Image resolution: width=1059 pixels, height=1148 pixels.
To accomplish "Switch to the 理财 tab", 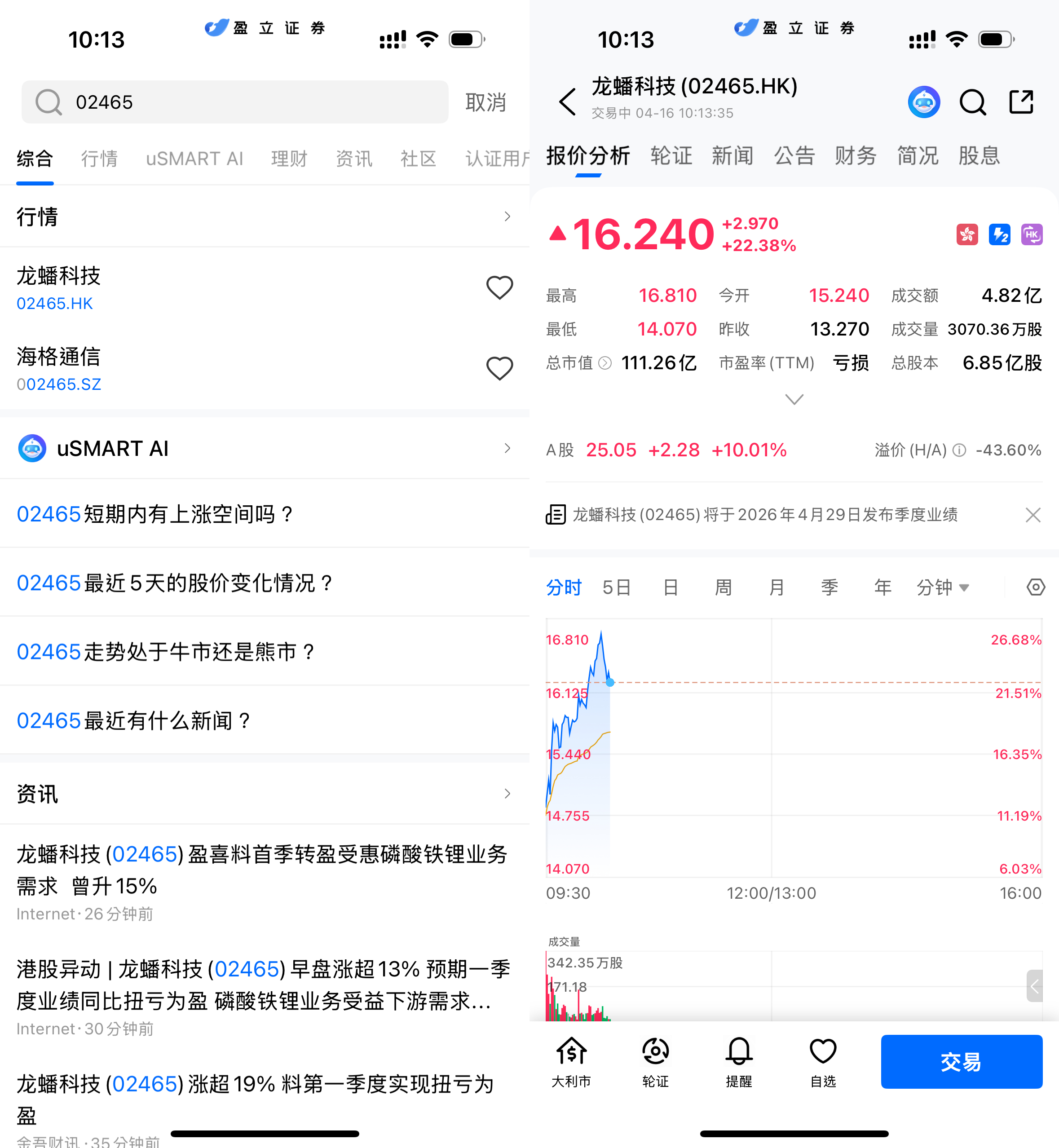I will tap(289, 158).
